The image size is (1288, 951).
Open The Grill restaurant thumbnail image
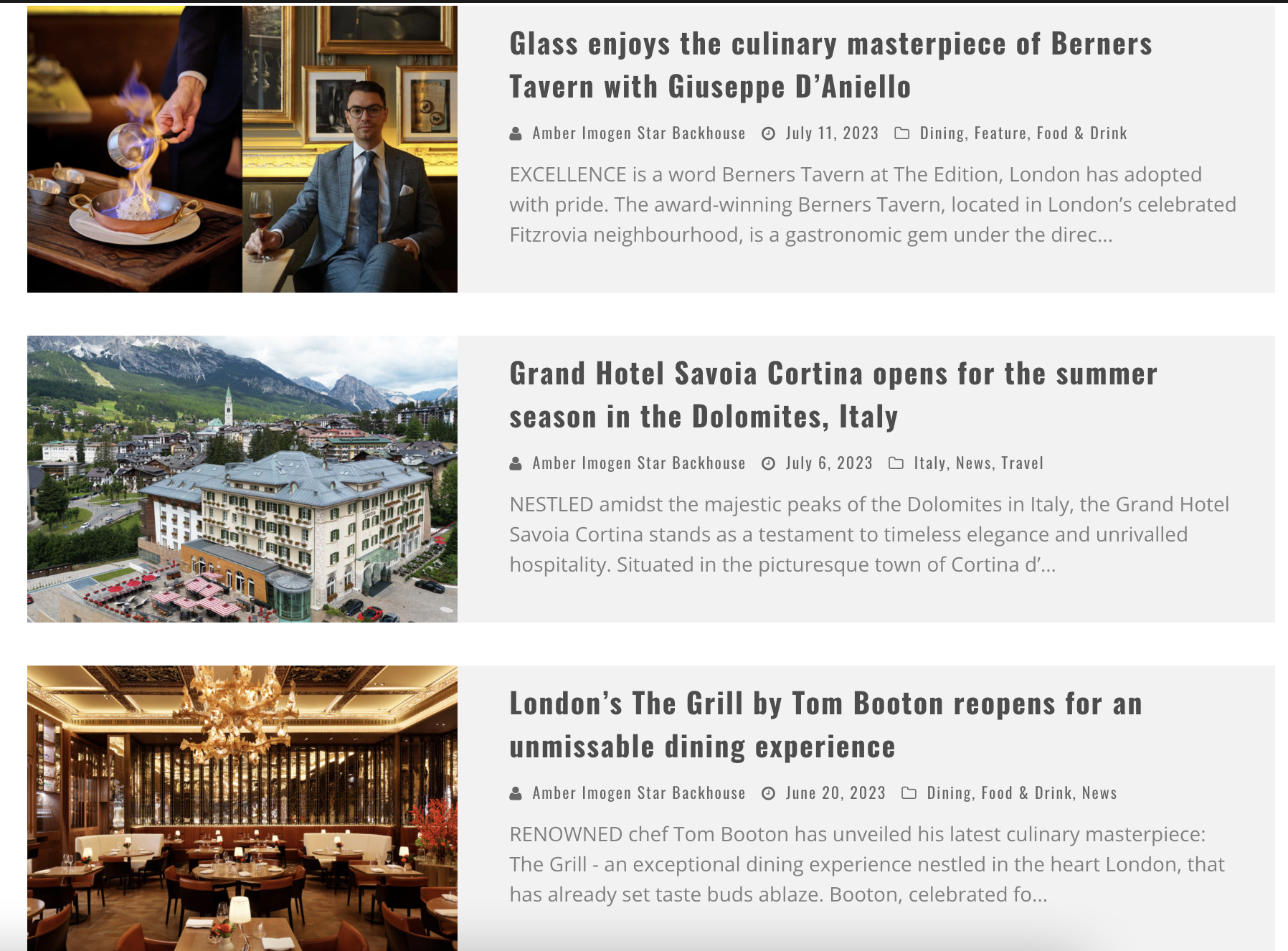(242, 808)
